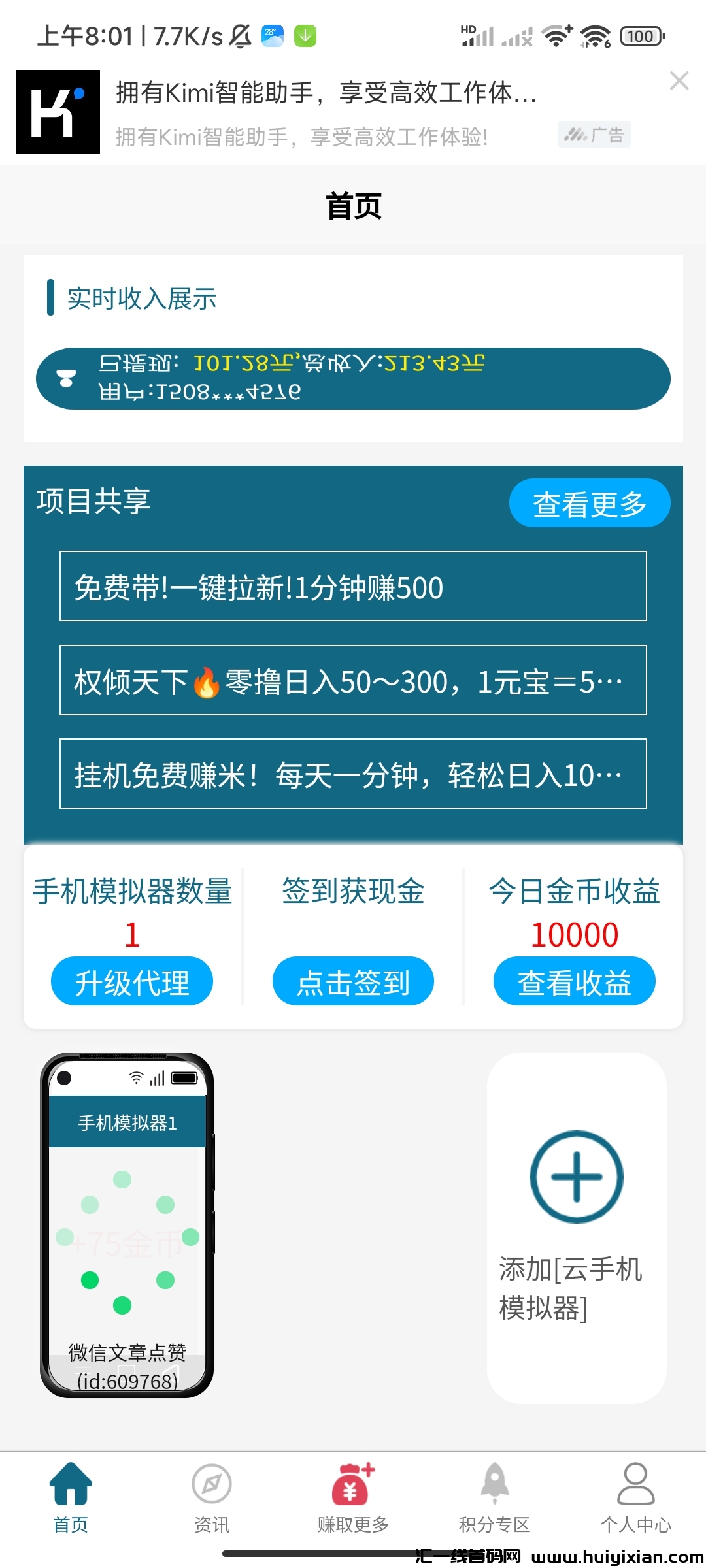Open the 挂机免费赚米 project
Screen dimensions: 706x1568
pyautogui.click(x=353, y=774)
